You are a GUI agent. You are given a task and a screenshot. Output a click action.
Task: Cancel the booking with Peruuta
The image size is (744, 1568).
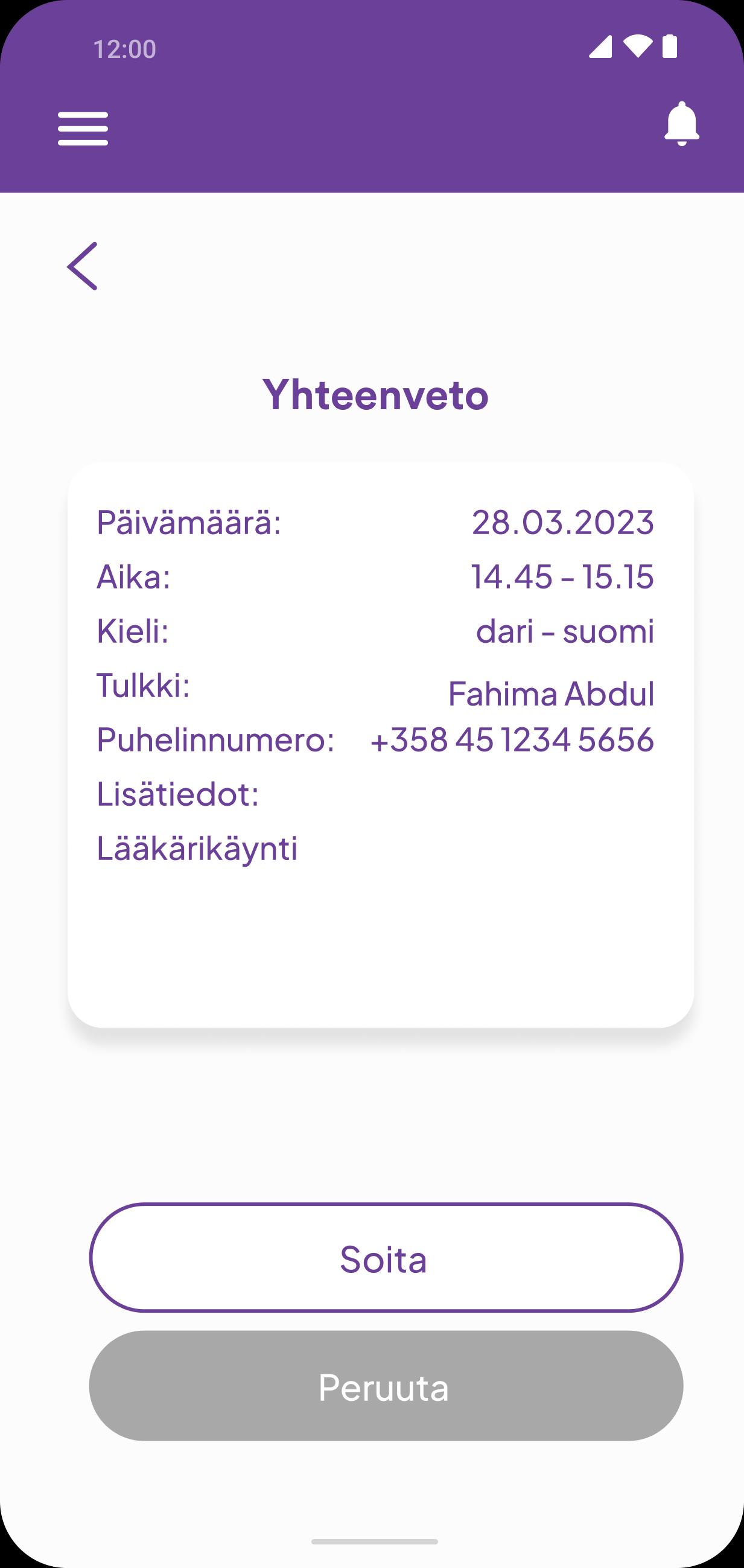click(x=386, y=1385)
